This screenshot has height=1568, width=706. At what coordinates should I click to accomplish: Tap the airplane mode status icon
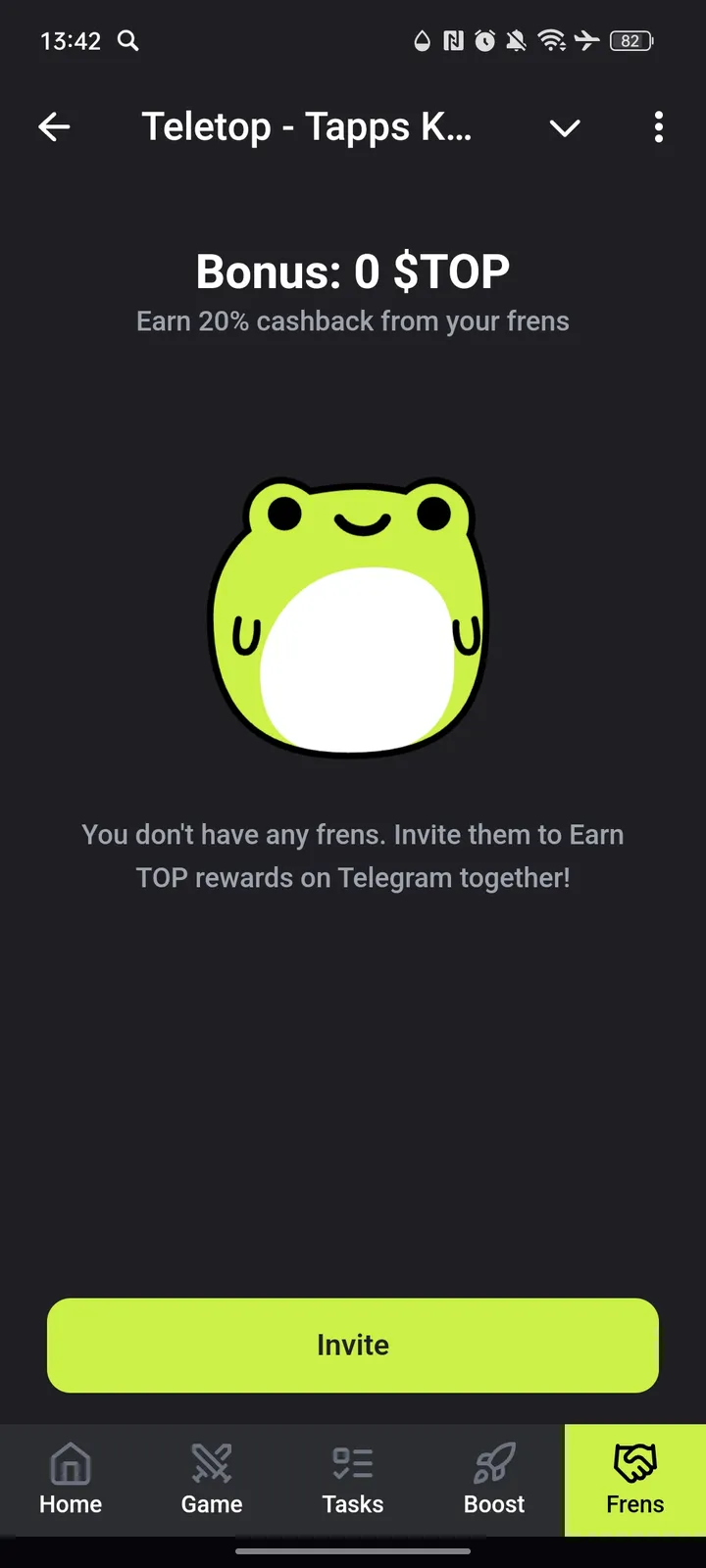[586, 41]
